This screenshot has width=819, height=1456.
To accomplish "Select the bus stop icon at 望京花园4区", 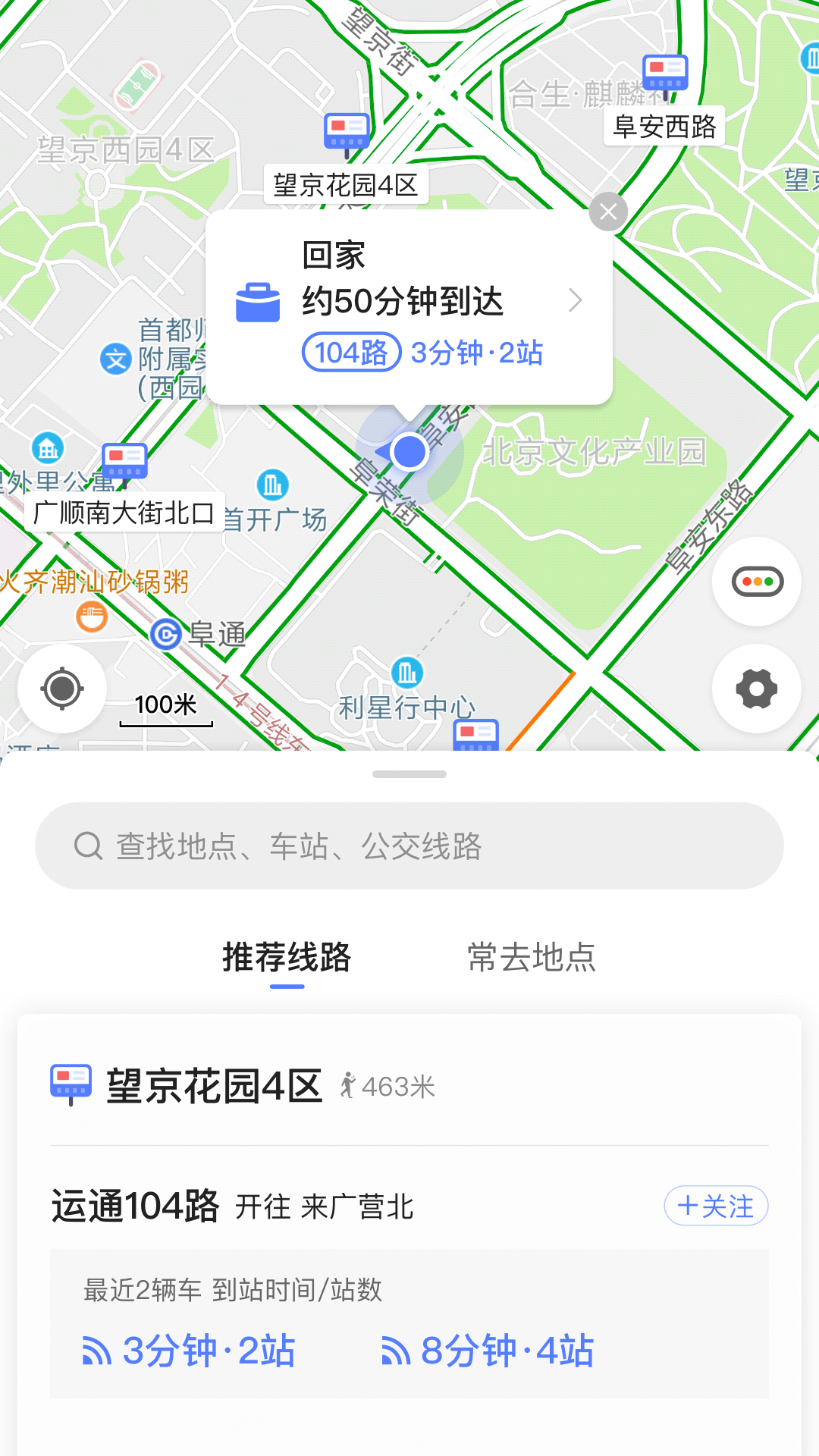I will click(347, 130).
